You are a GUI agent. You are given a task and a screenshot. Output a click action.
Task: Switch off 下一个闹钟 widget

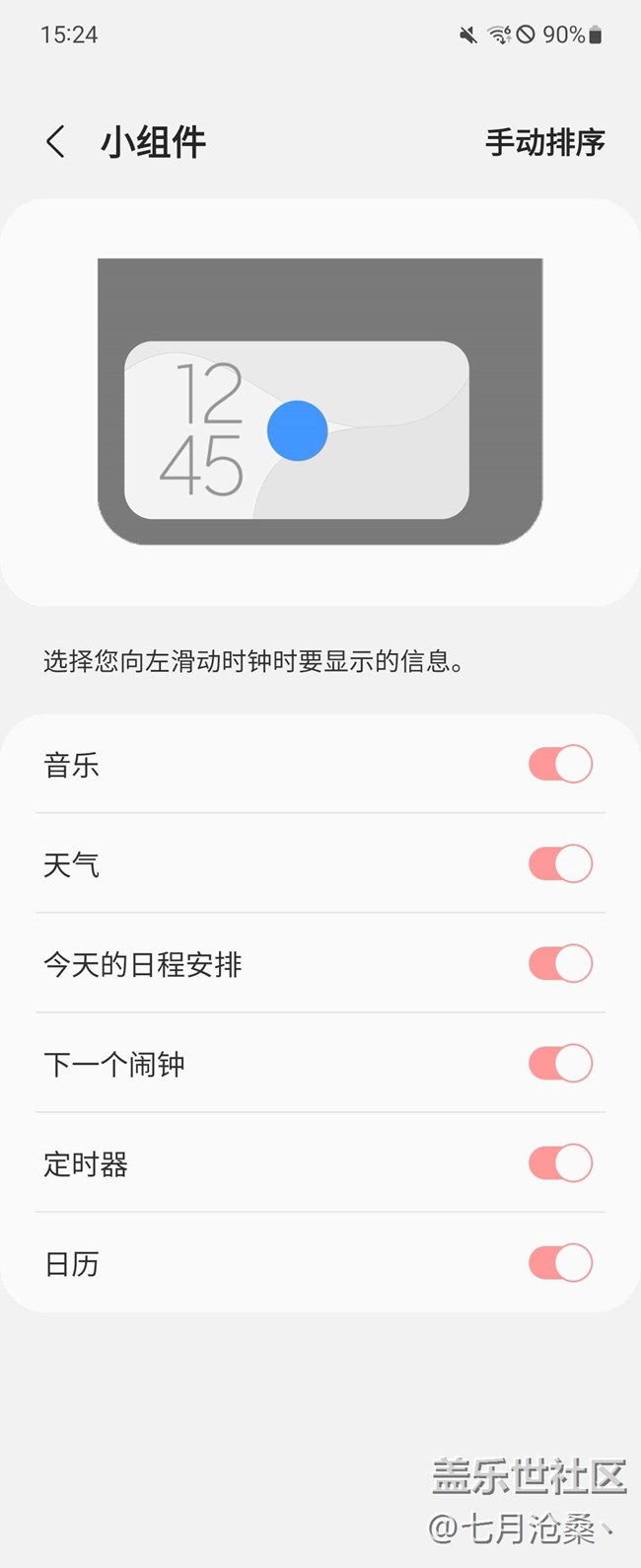[560, 1063]
